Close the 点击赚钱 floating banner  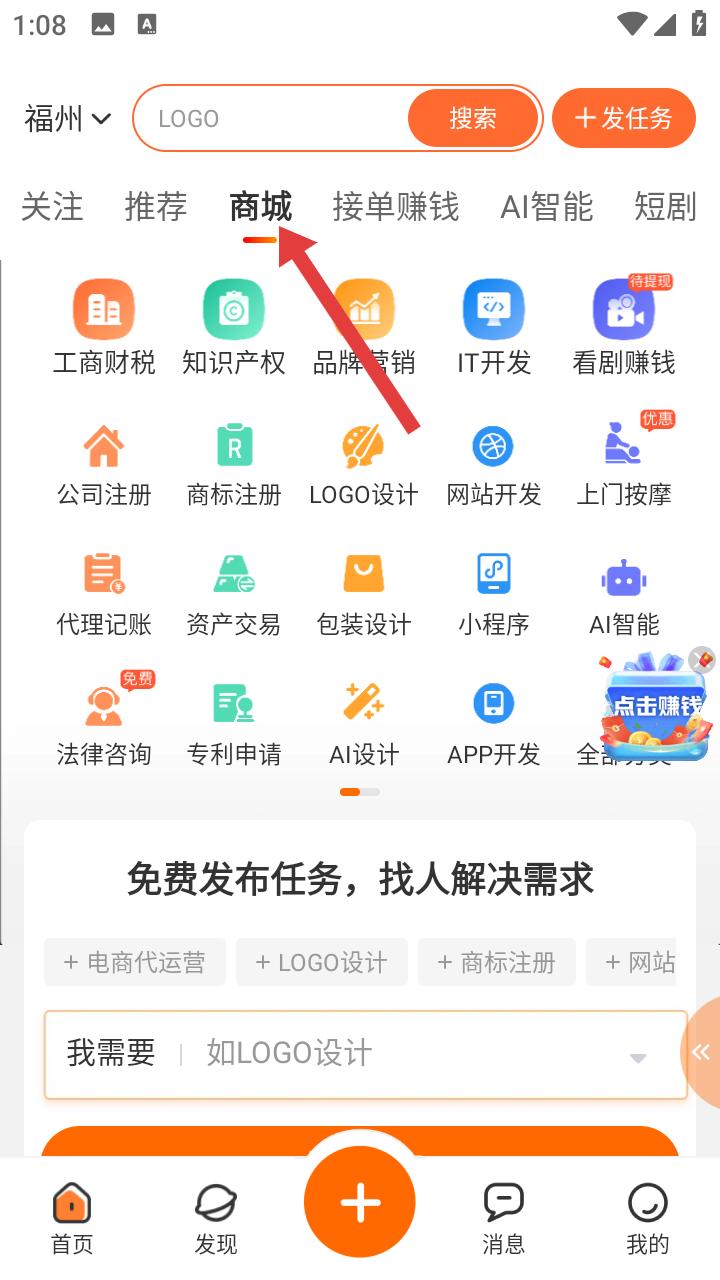702,660
